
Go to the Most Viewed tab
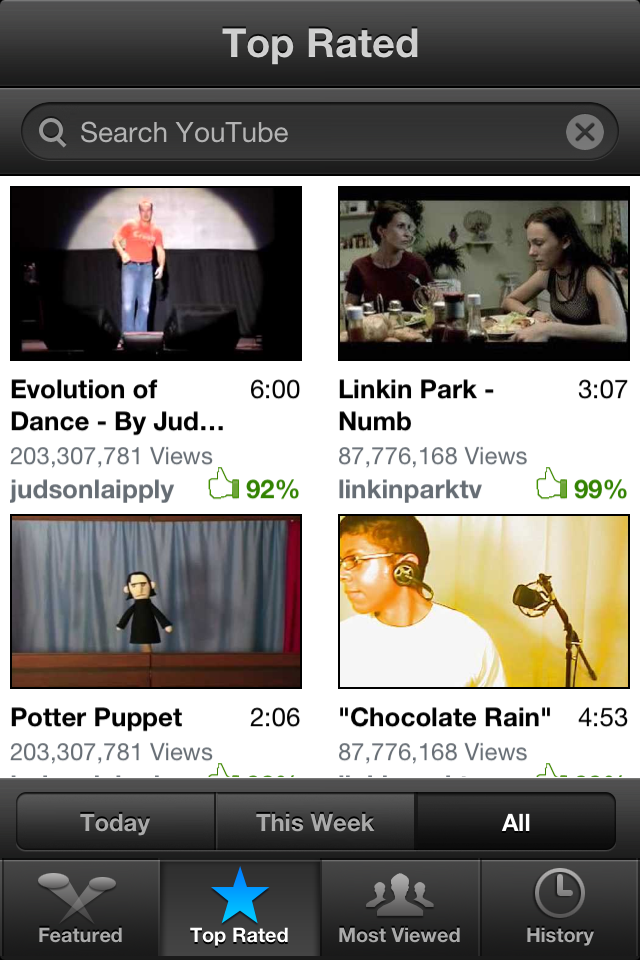point(400,908)
